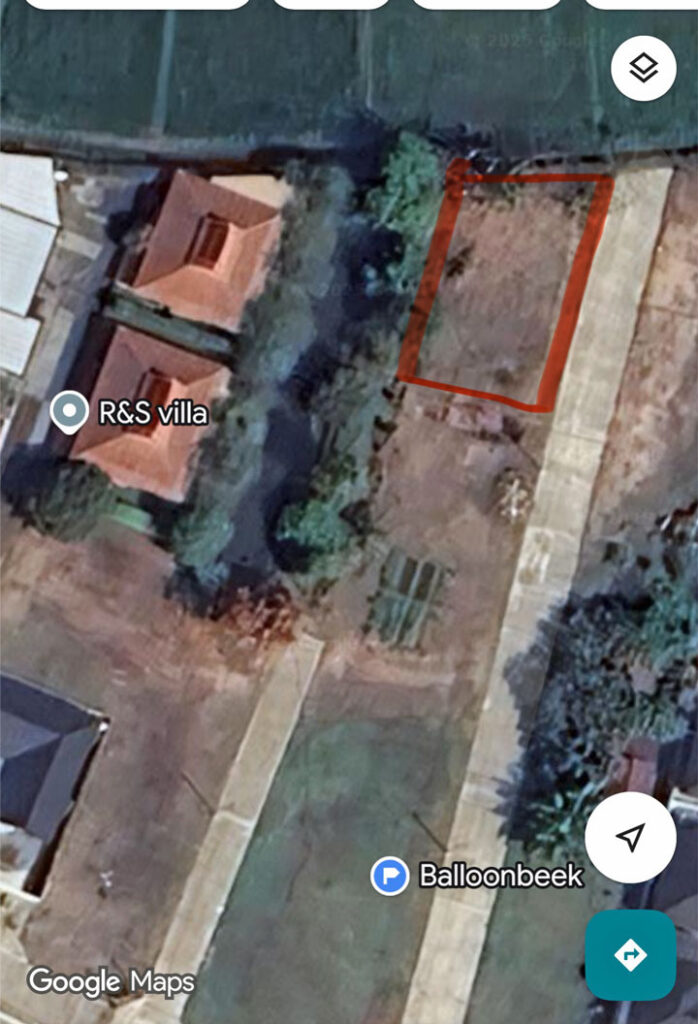
Task: Open directions with the teal arrow button
Action: pyautogui.click(x=630, y=955)
